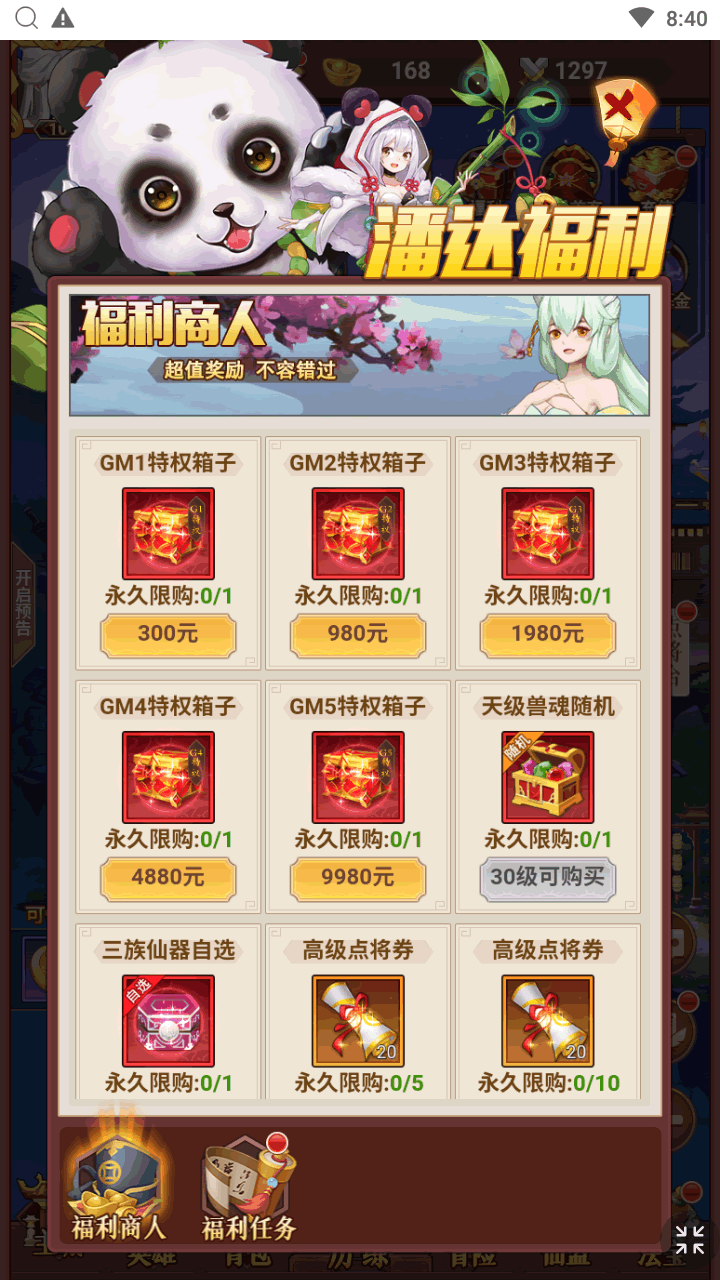Purchase GM3特权箱子 for 1980元

coord(547,634)
